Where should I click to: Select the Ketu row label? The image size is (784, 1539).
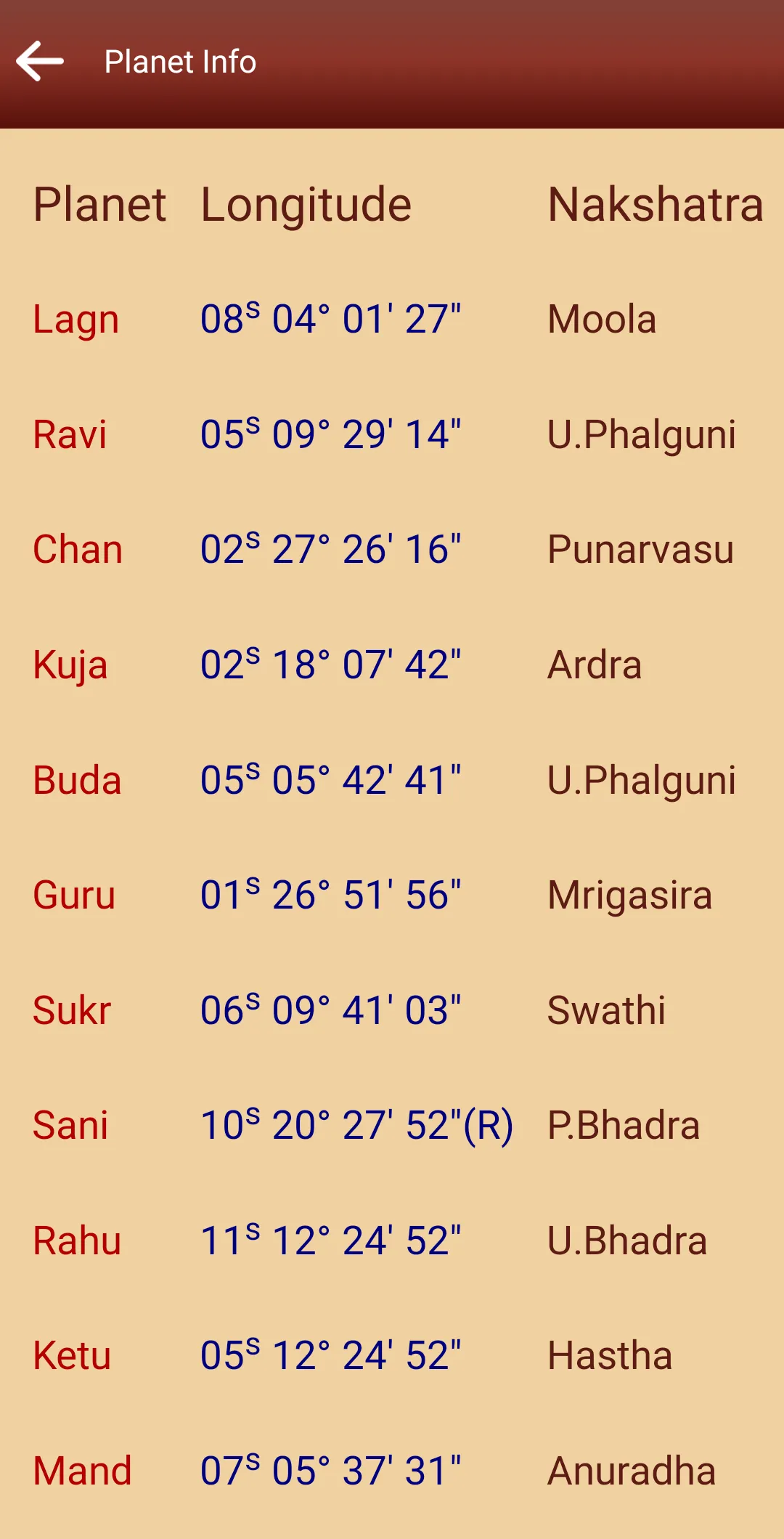click(x=70, y=1355)
